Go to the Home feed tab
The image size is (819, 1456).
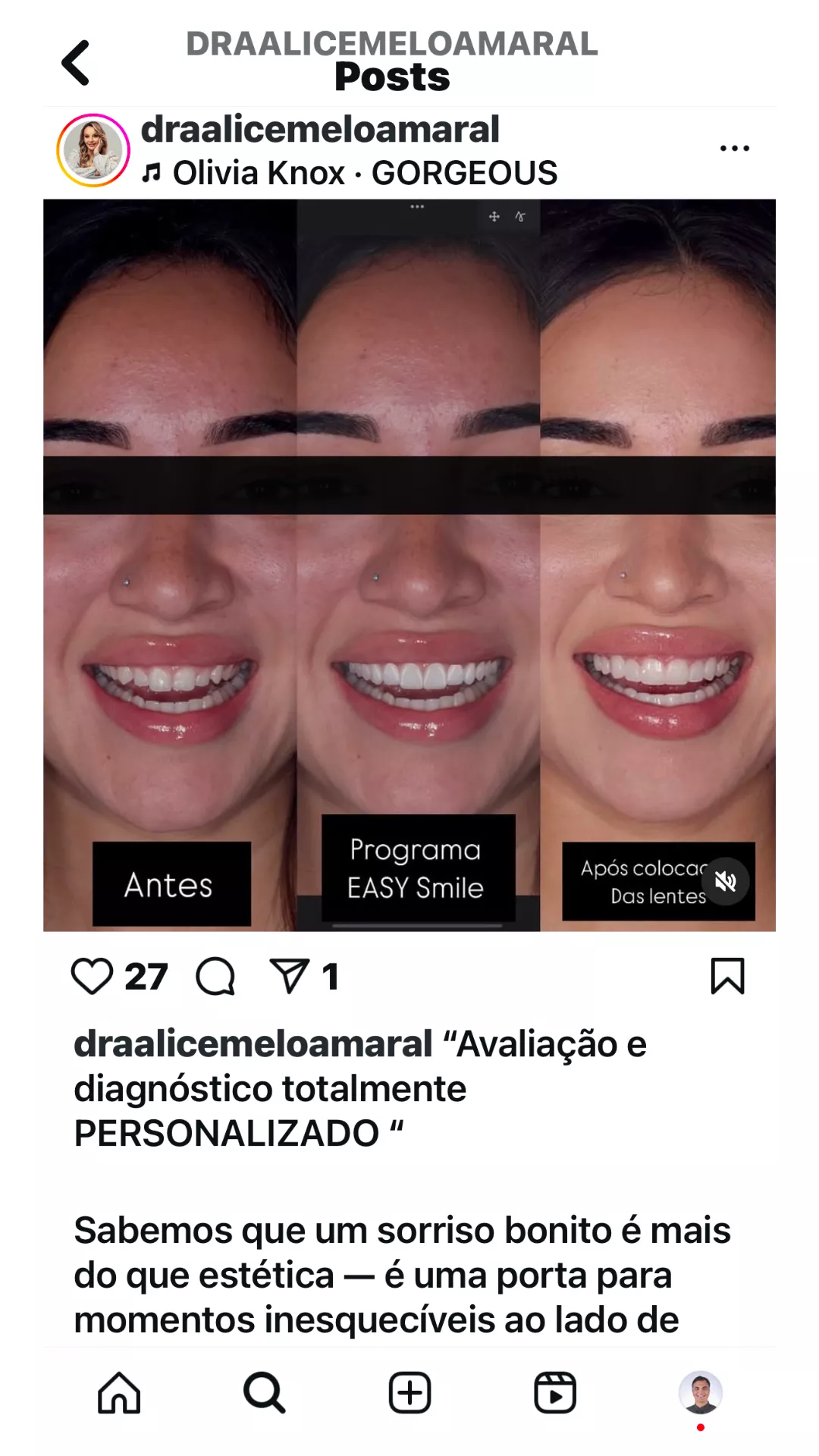tap(119, 1393)
